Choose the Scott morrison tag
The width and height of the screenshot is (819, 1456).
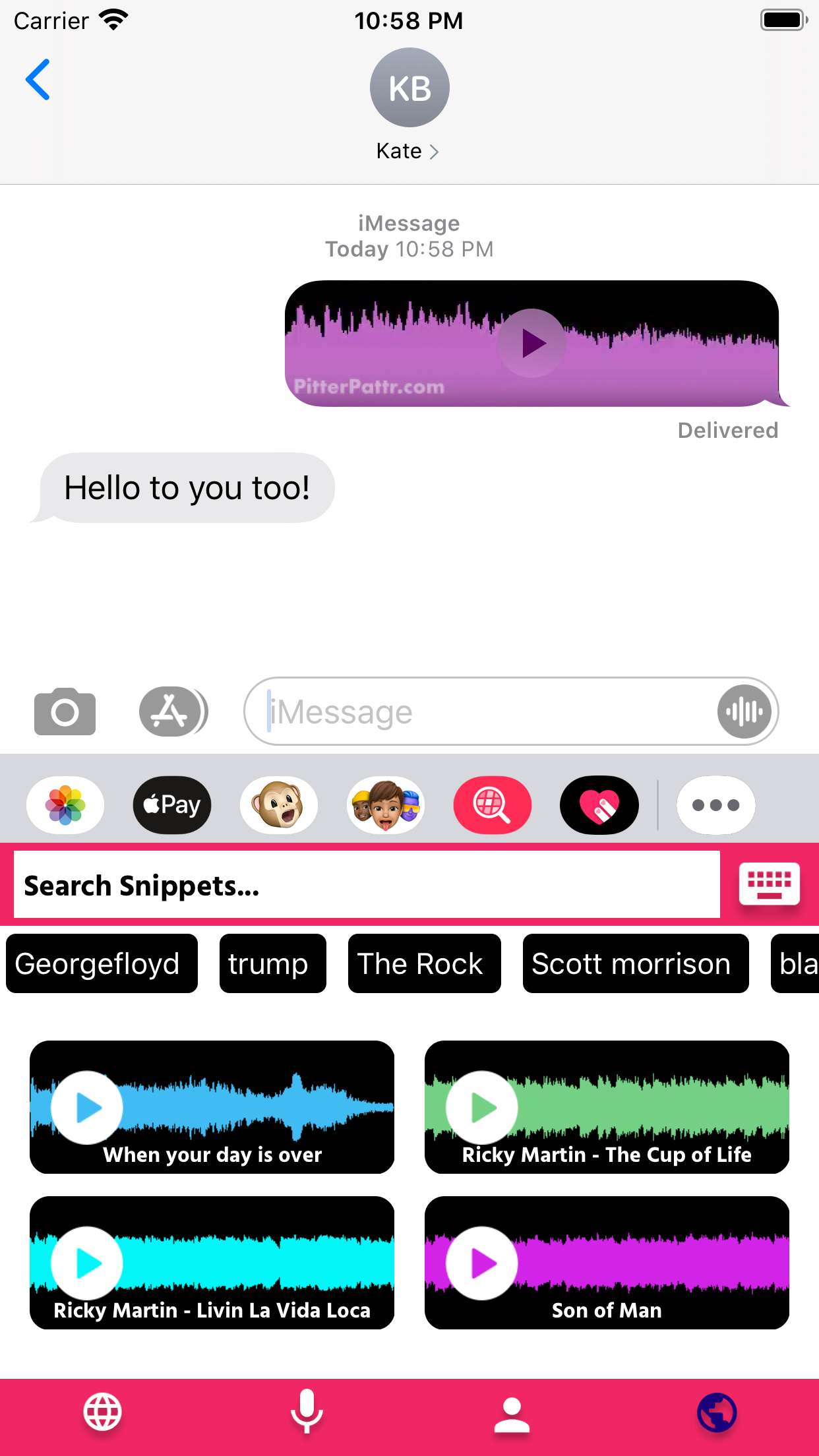pos(634,963)
